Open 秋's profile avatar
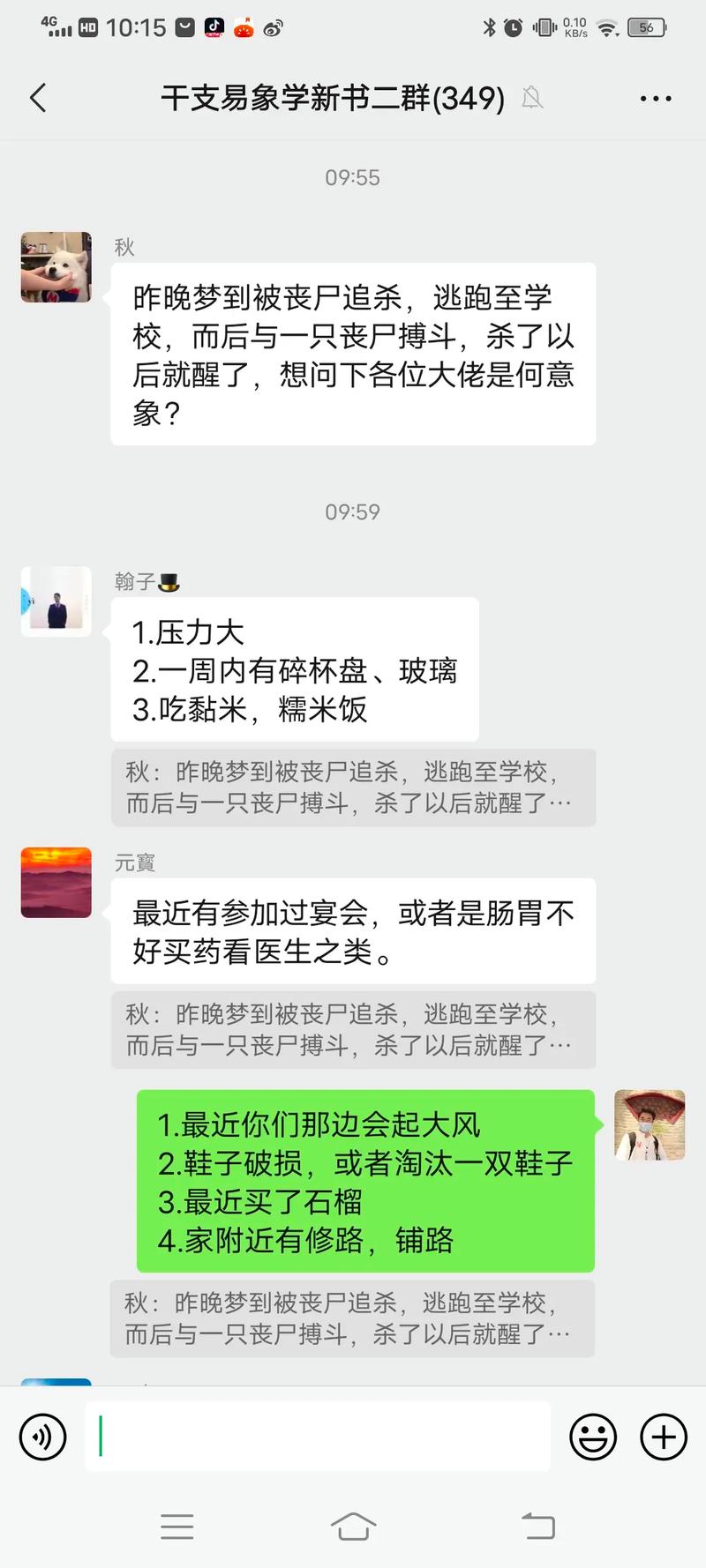Image resolution: width=706 pixels, height=1568 pixels. 56,268
